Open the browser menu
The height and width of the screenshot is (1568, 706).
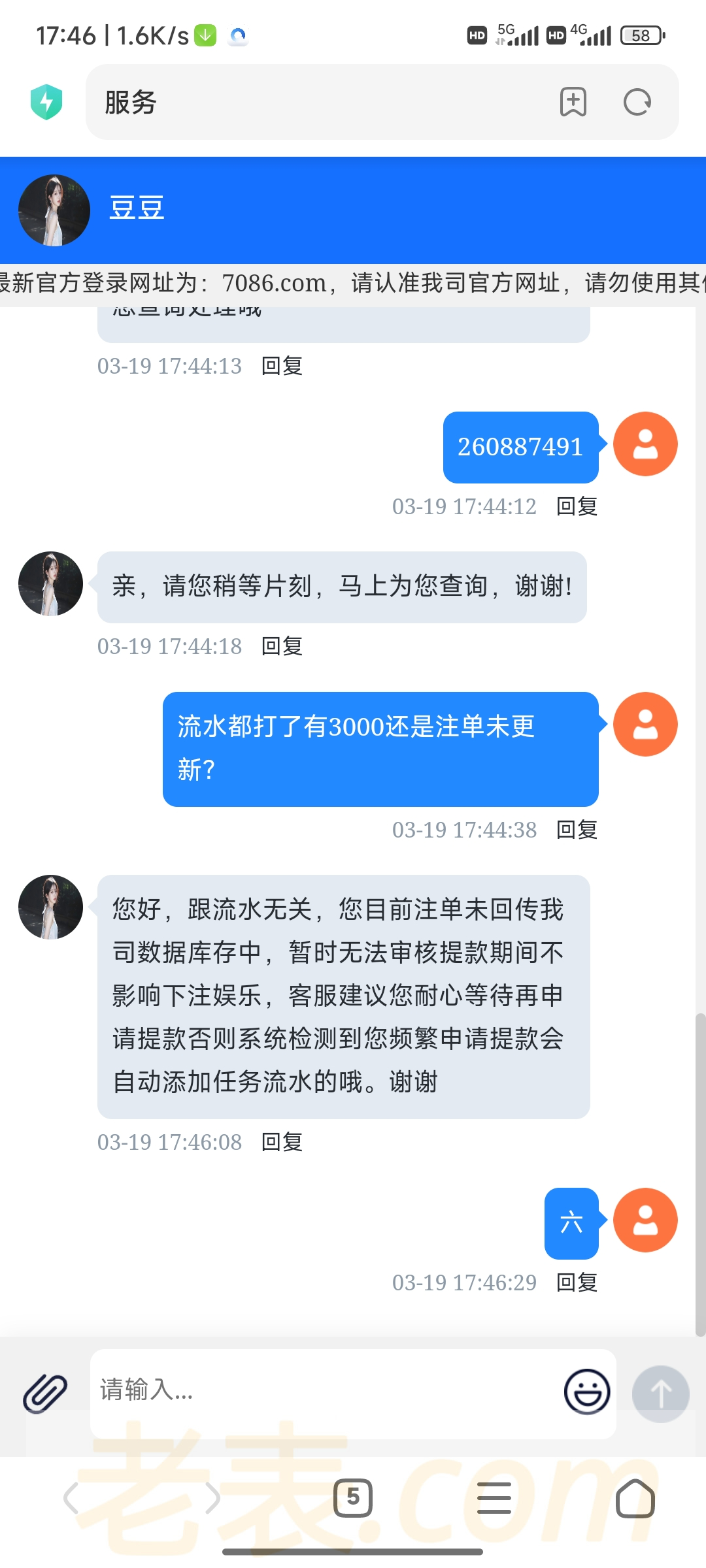point(494,1498)
